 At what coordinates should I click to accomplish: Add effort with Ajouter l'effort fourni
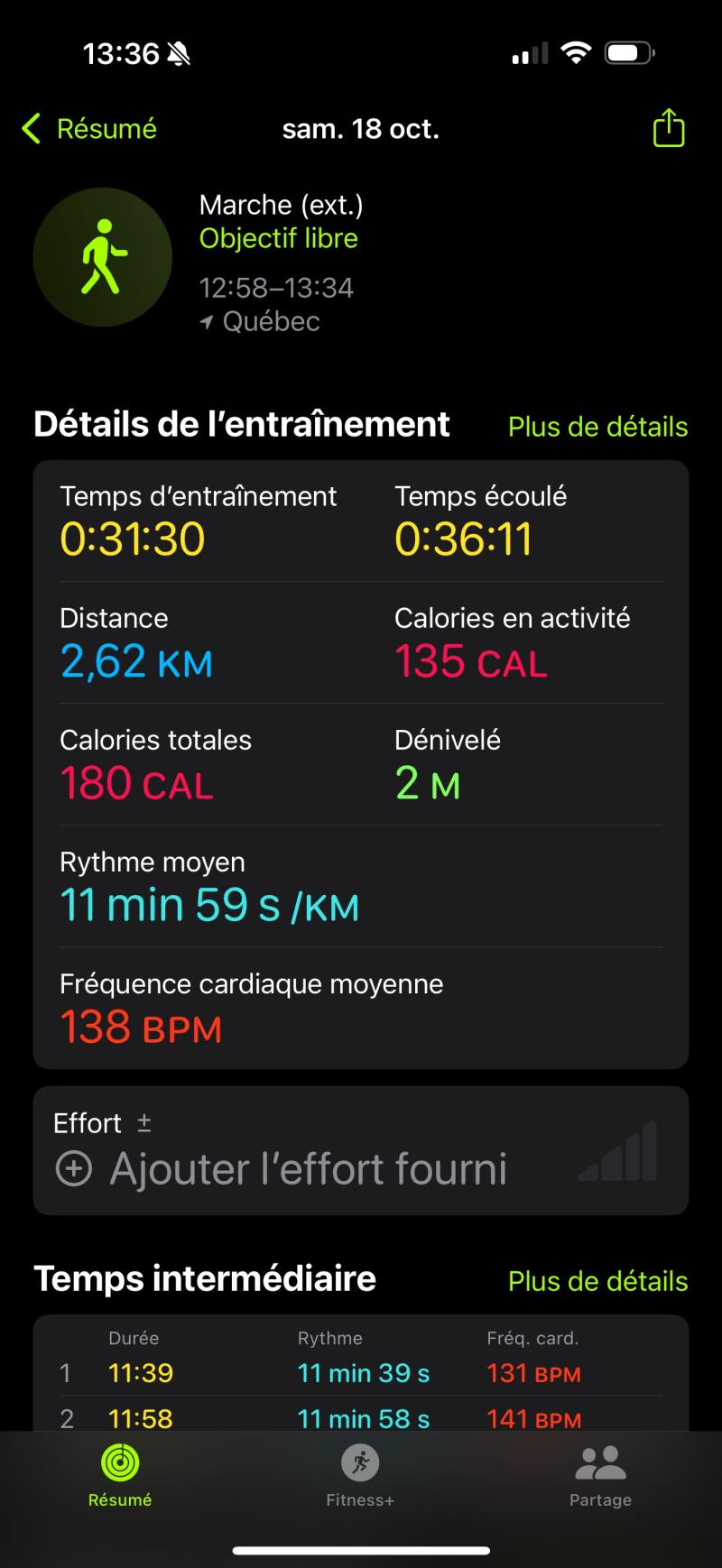(282, 1169)
